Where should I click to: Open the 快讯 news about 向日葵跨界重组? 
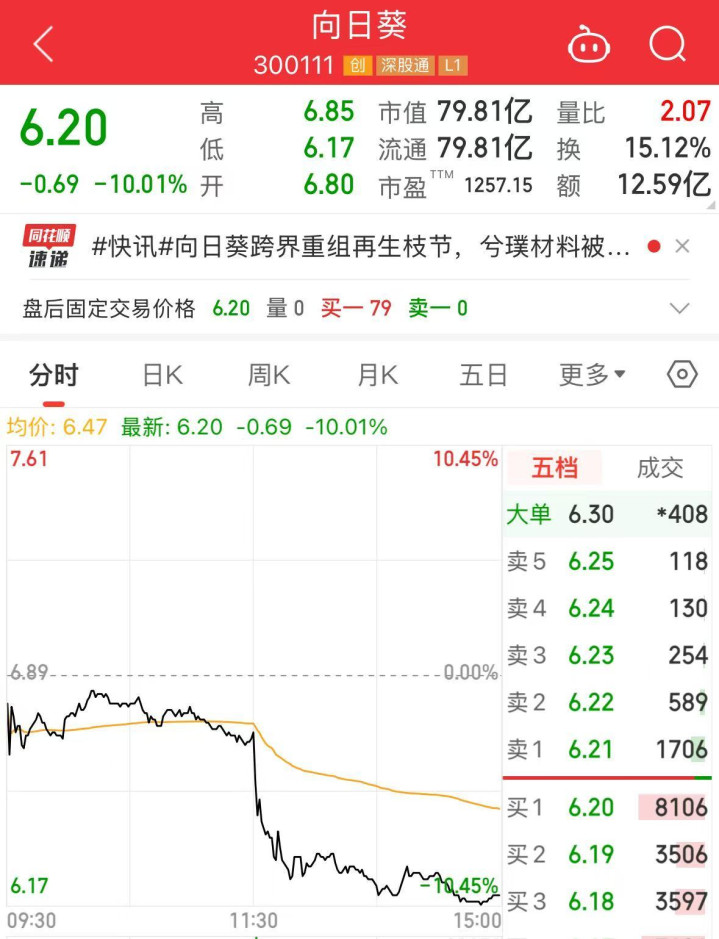click(360, 246)
